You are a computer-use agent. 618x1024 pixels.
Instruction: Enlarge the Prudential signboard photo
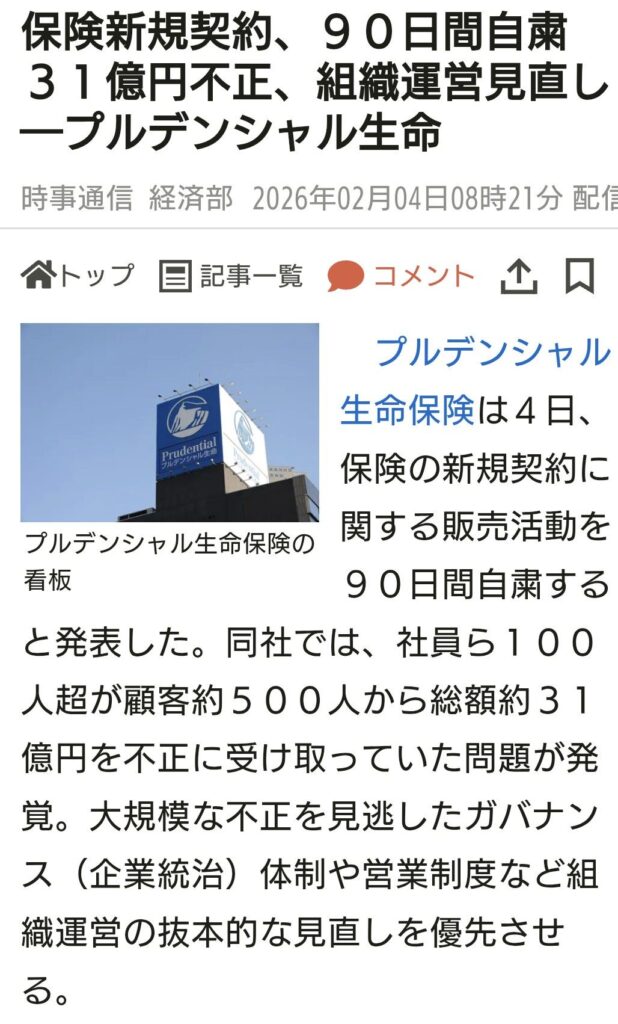[x=170, y=422]
